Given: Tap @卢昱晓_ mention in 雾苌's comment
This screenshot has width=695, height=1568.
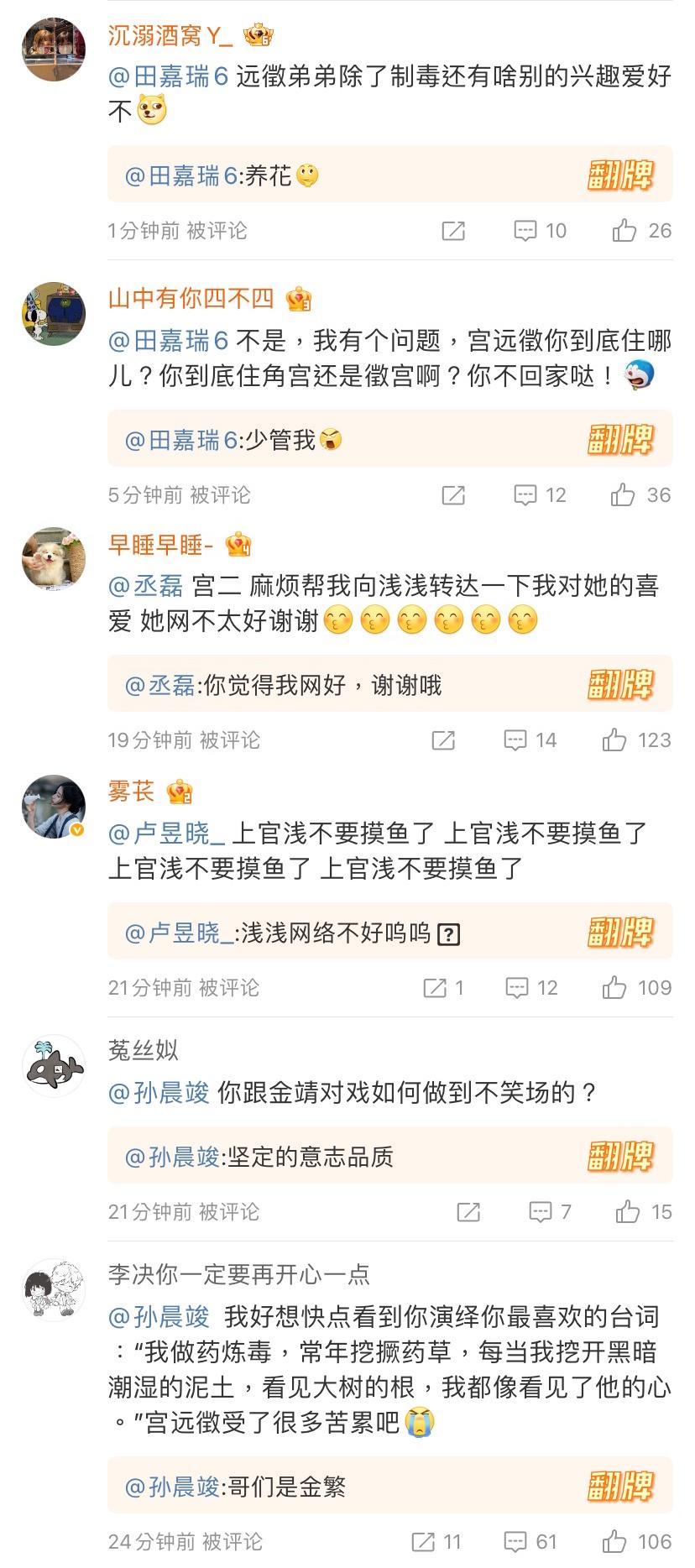Looking at the screenshot, I should coord(166,834).
